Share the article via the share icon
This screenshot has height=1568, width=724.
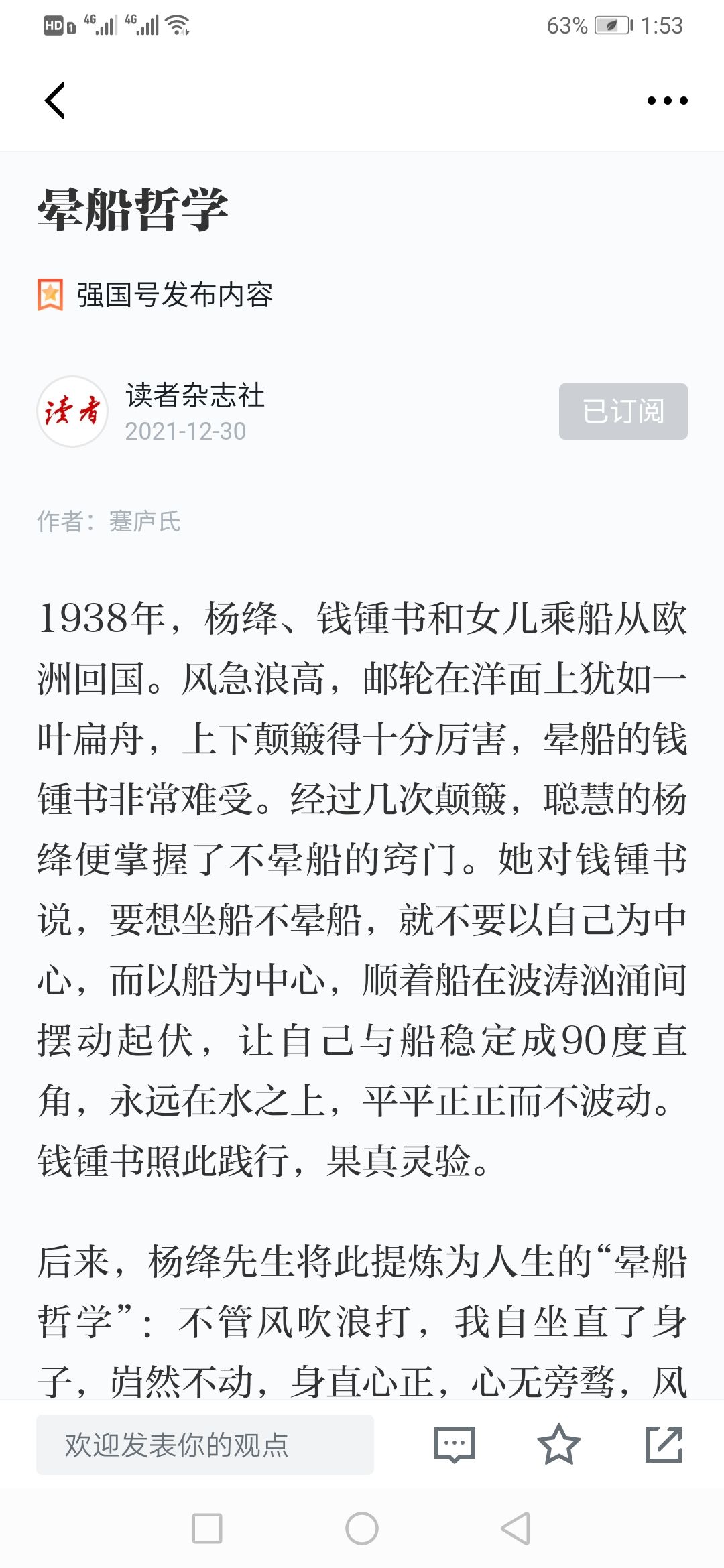click(x=664, y=1445)
